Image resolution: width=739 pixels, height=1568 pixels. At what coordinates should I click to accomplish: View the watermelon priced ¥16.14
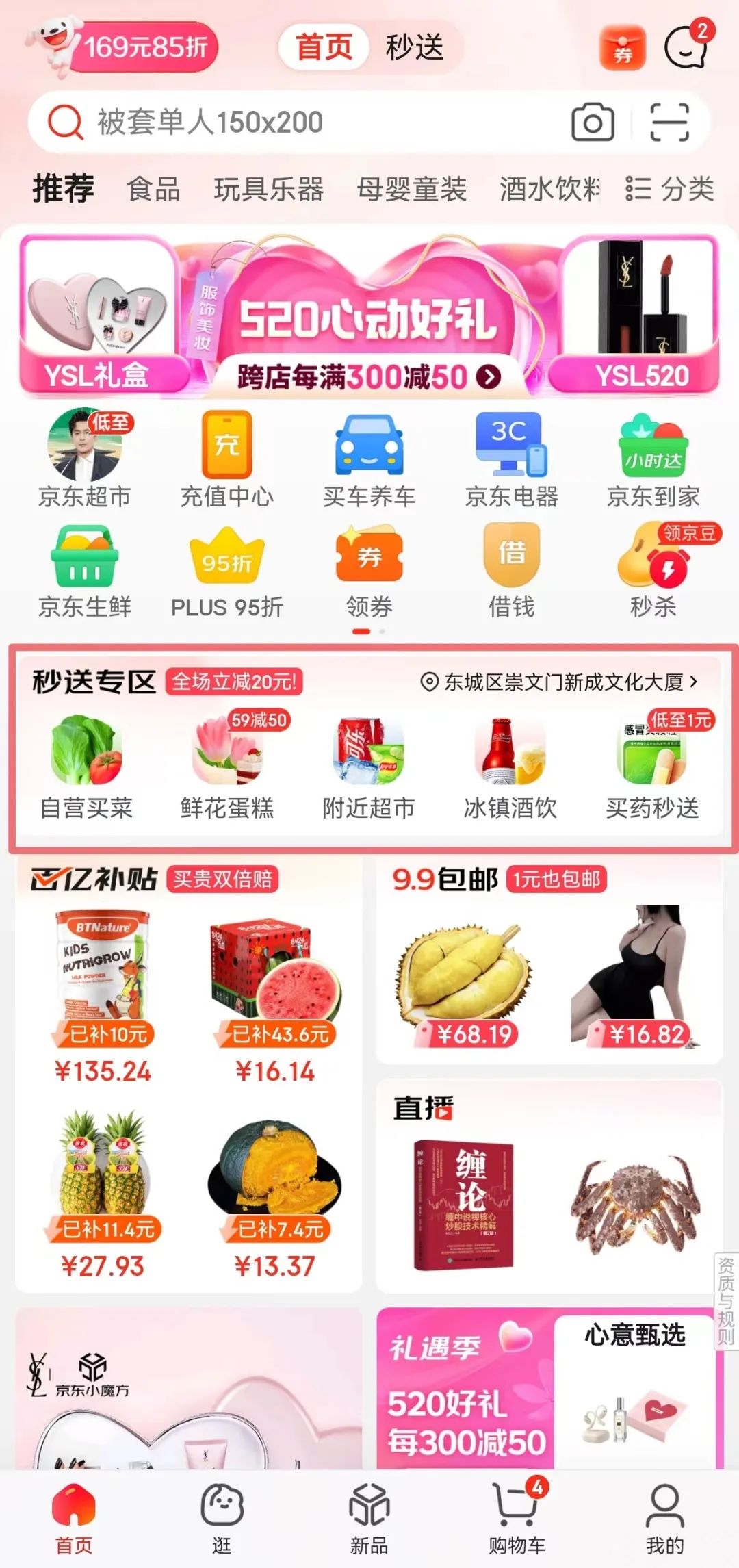(275, 992)
